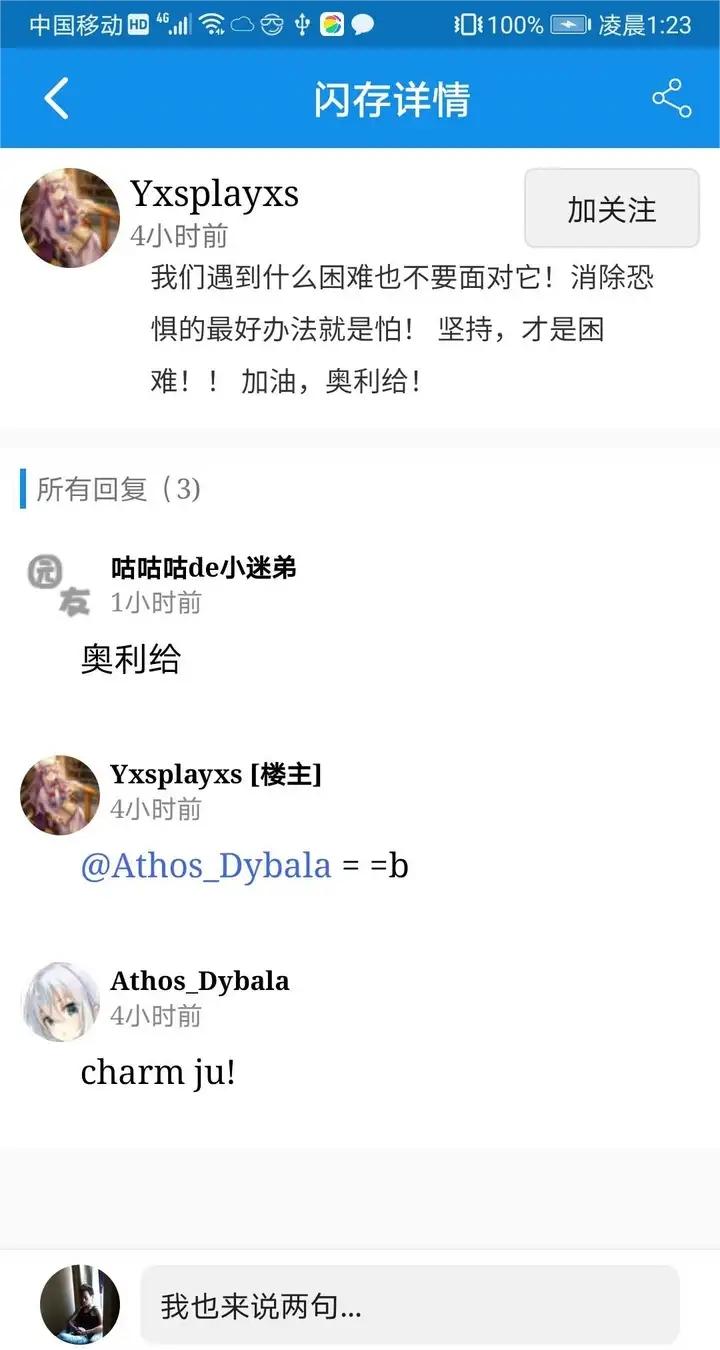The height and width of the screenshot is (1350, 720).
Task: Go back from 闪存详情 page
Action: click(x=57, y=98)
